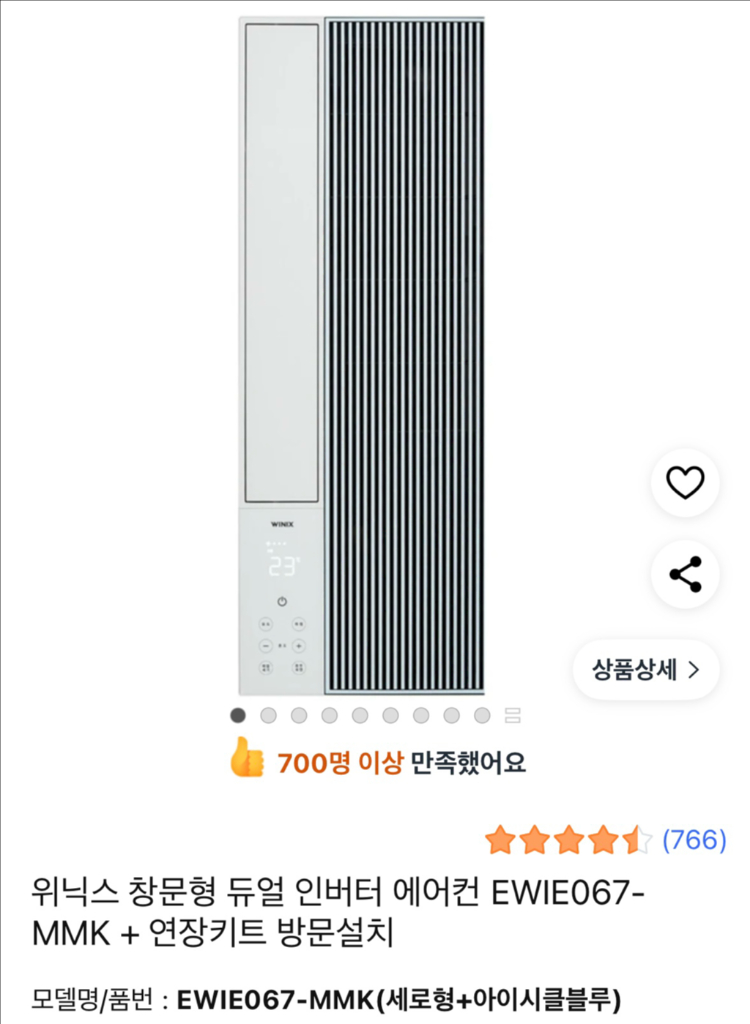The width and height of the screenshot is (750, 1024).
Task: Open 상품상세 product details
Action: (646, 669)
